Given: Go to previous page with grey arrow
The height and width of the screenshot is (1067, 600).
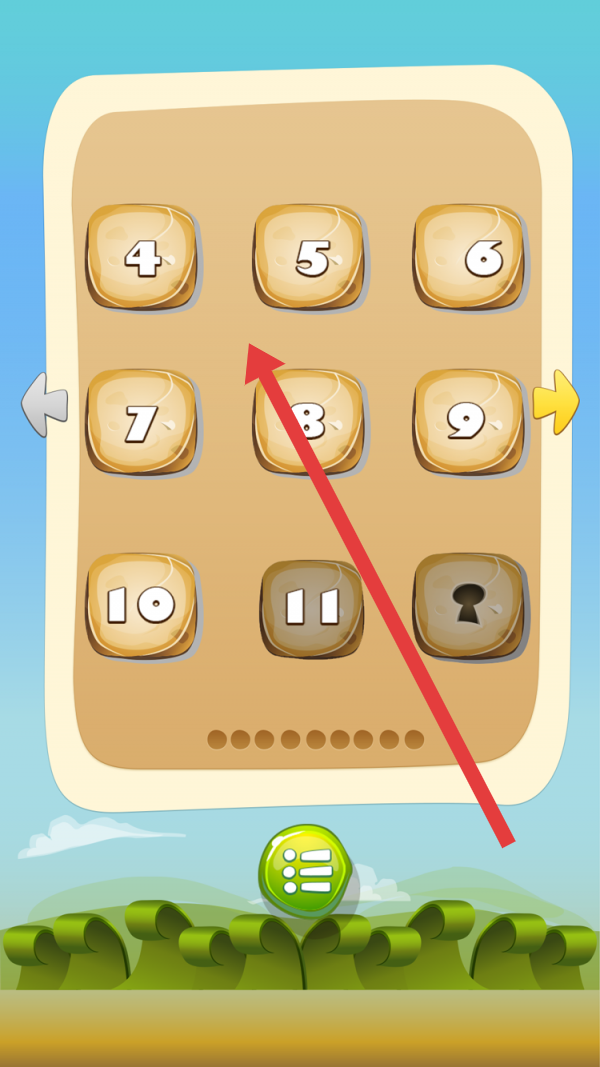Looking at the screenshot, I should [45, 405].
